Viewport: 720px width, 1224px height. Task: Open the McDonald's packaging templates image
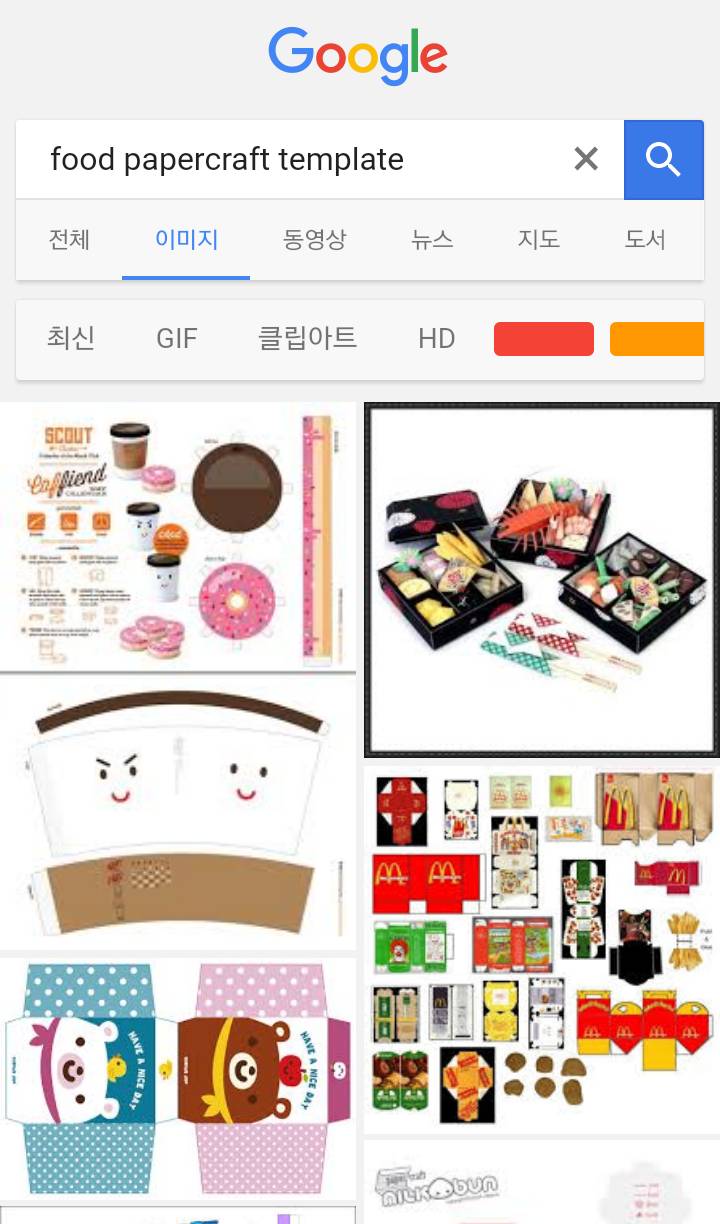541,950
